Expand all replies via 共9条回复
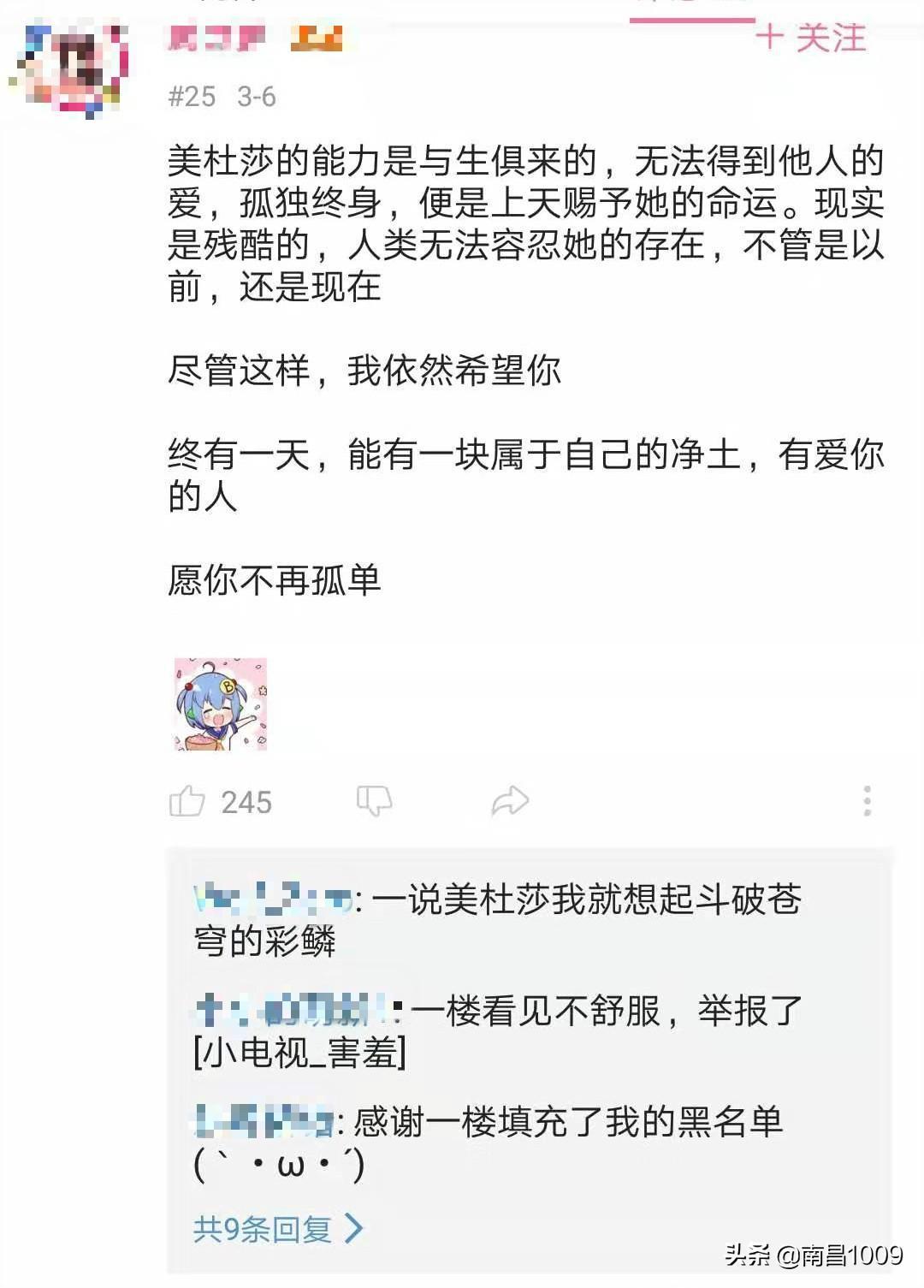This screenshot has height=1288, width=924. click(277, 1229)
